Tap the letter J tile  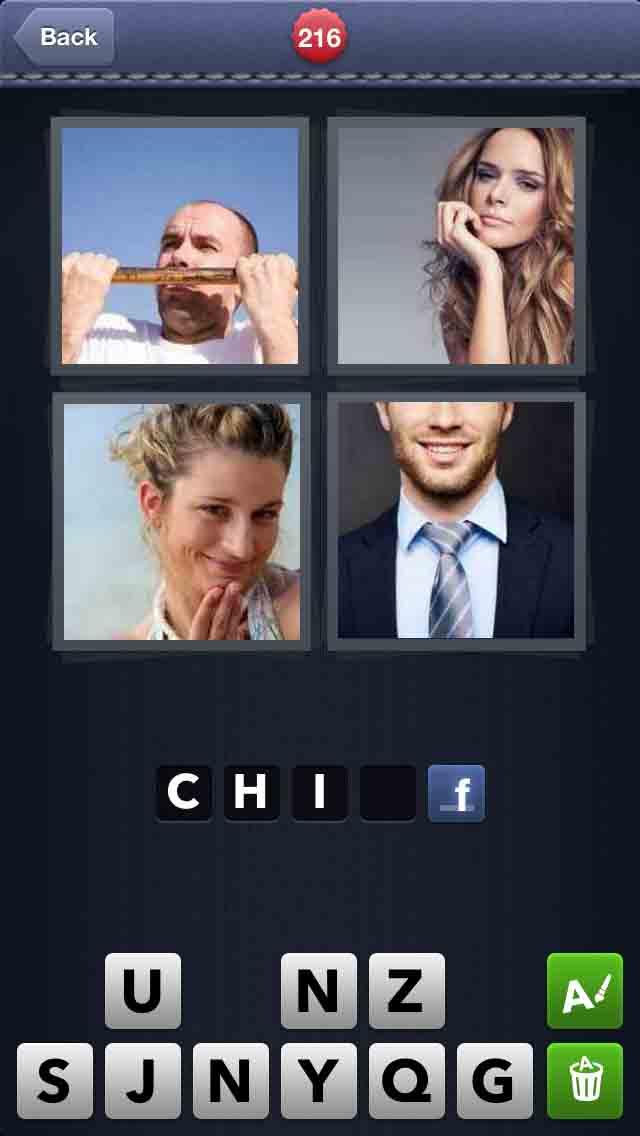point(143,1081)
